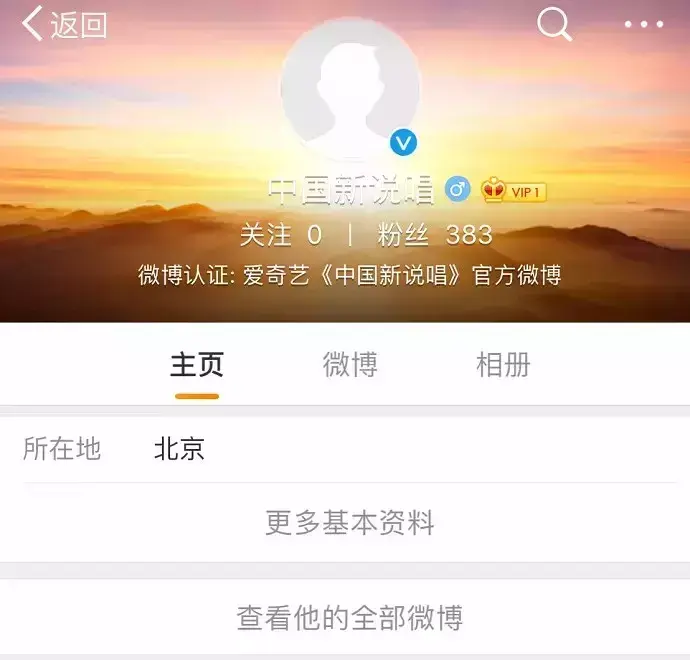Screen dimensions: 690x660
Task: Switch to the 相册 tab
Action: coord(503,365)
